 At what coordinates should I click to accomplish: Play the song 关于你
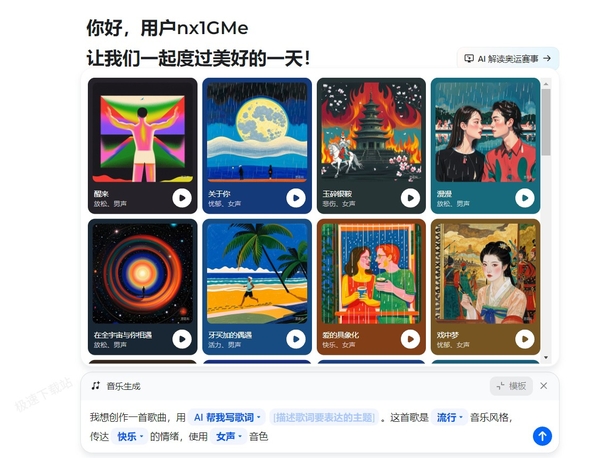click(295, 198)
